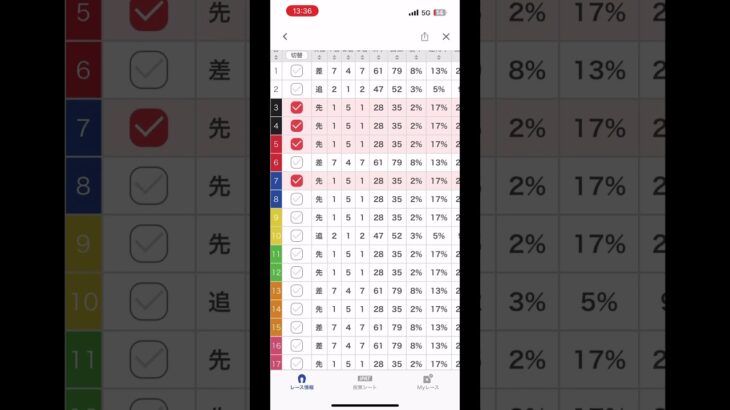Tick the checkbox for horse 8

(x=297, y=199)
